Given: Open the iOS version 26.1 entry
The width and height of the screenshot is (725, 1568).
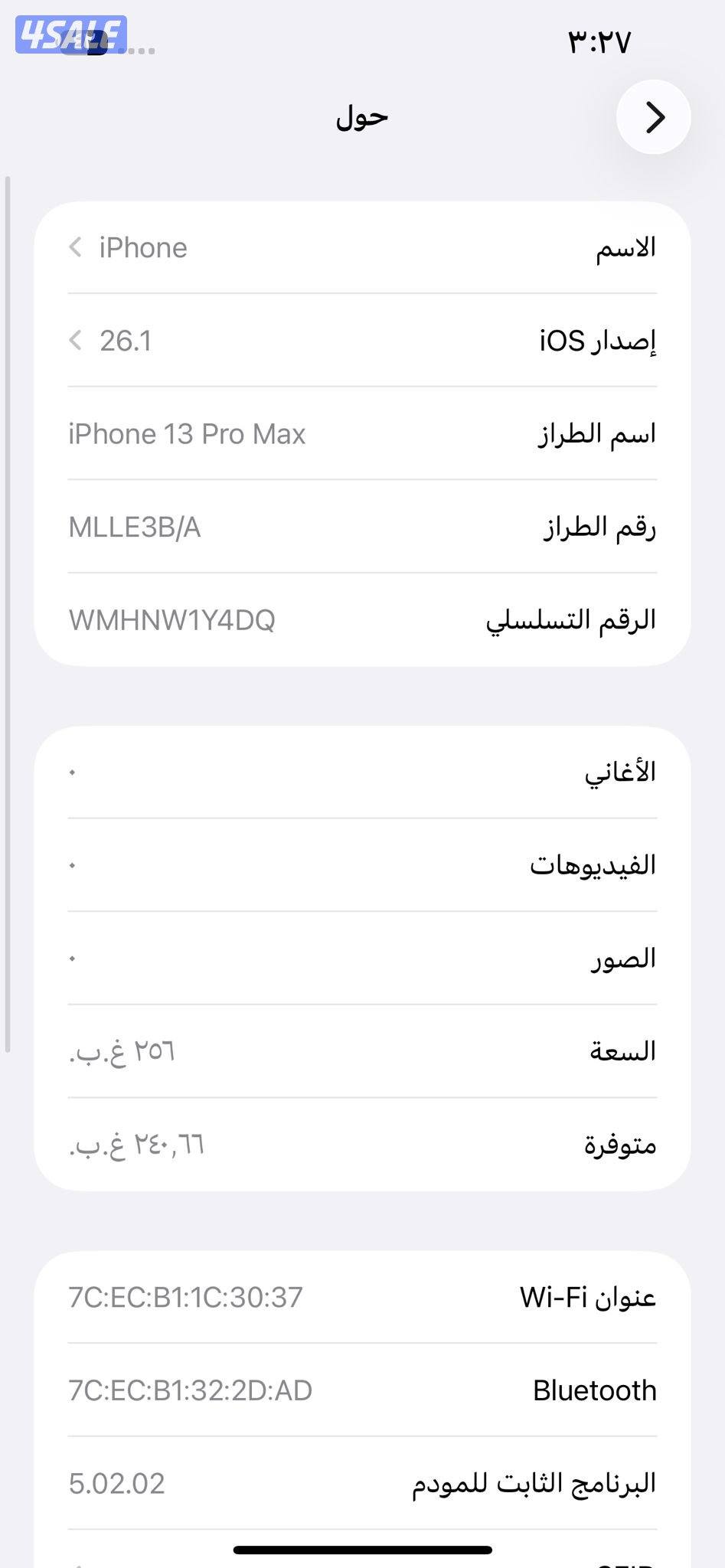Looking at the screenshot, I should (x=125, y=341).
